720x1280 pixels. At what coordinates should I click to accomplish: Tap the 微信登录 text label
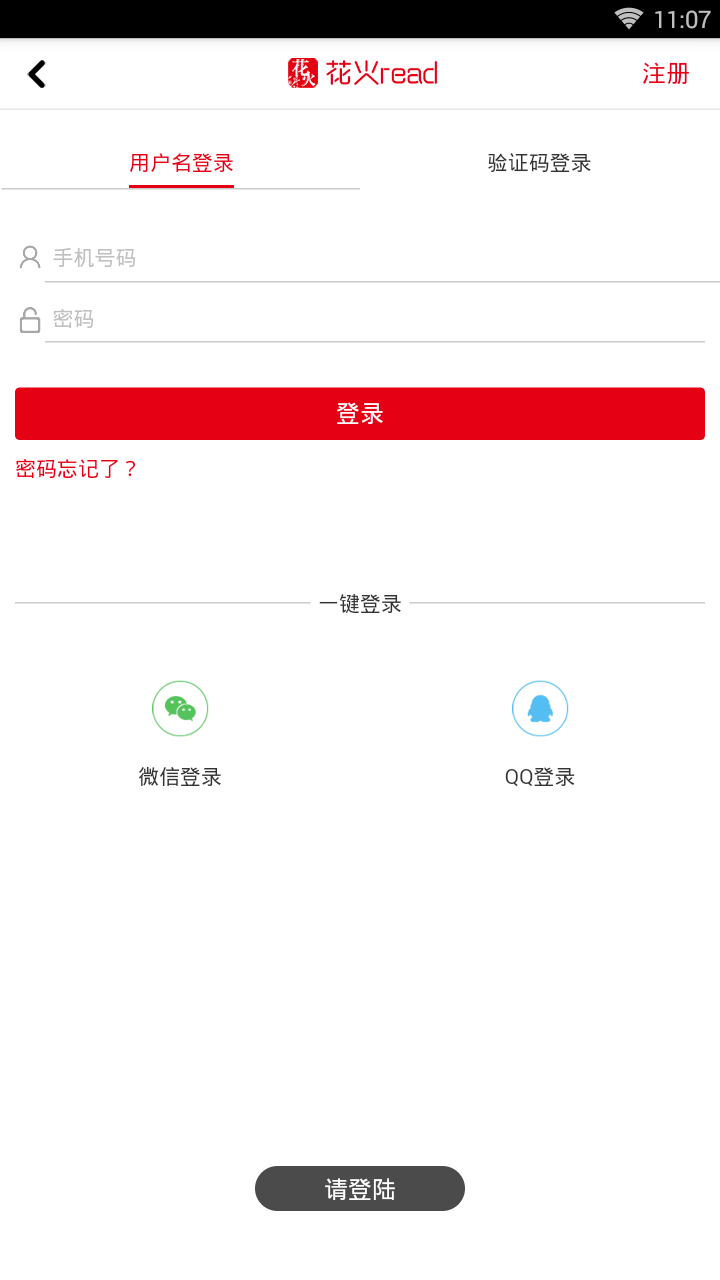point(180,777)
